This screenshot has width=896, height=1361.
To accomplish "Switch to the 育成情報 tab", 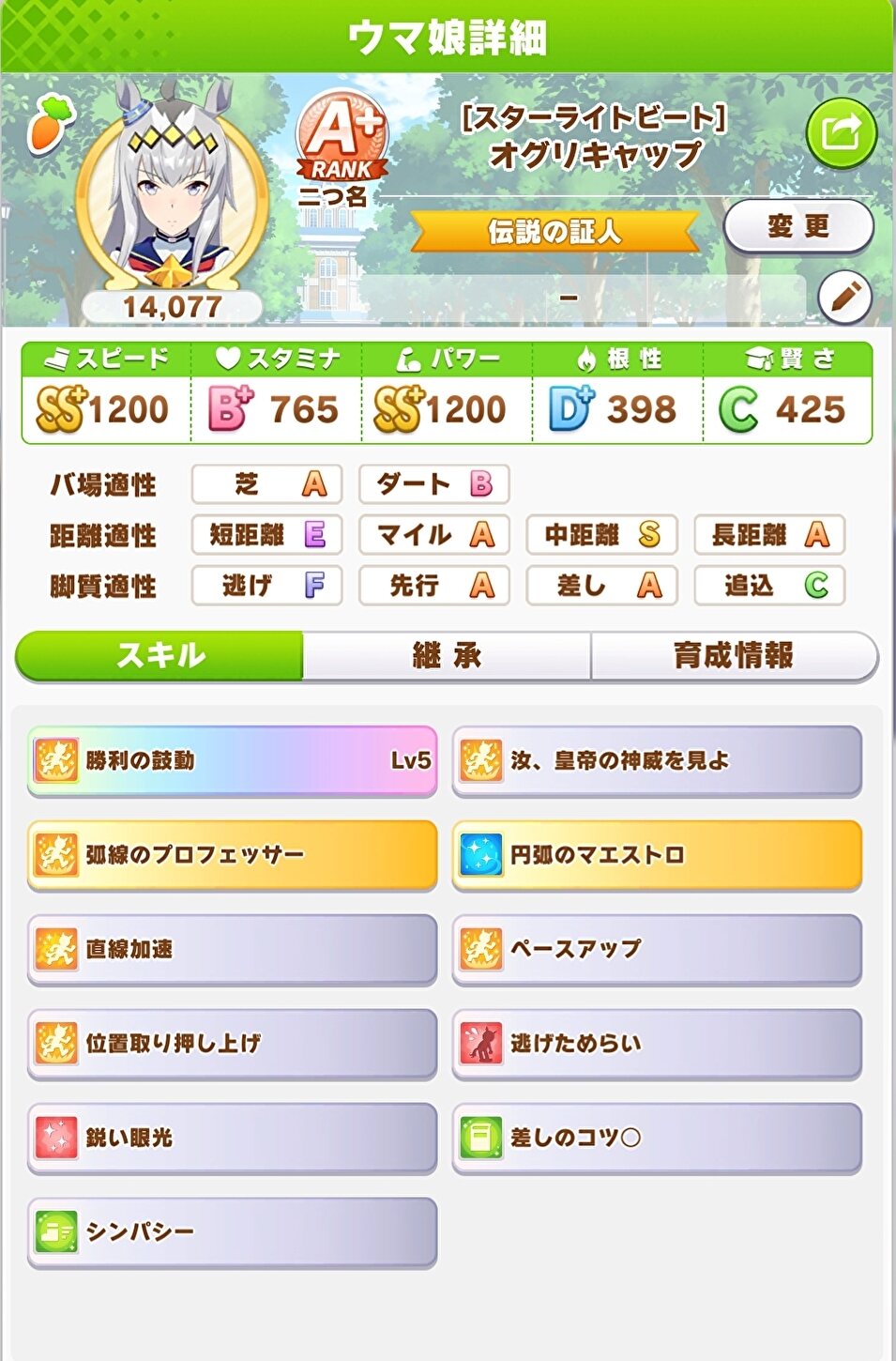I will point(734,655).
